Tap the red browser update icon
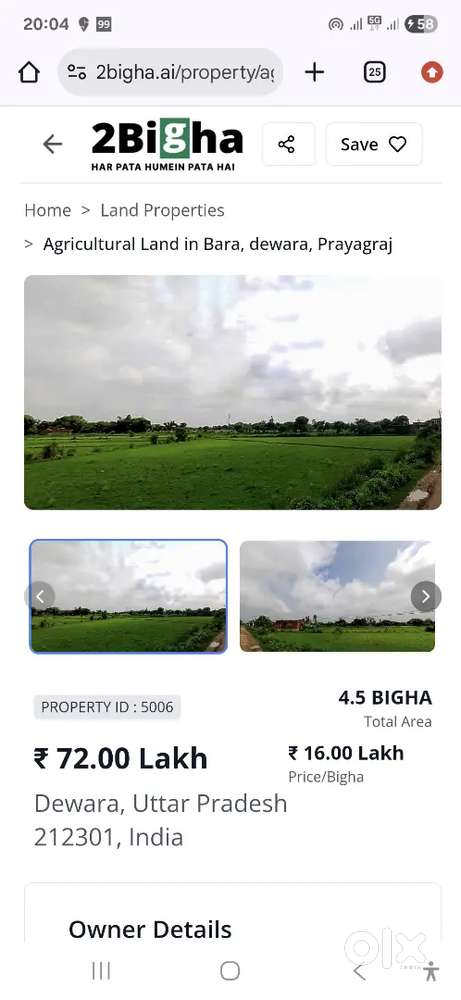 (x=432, y=72)
